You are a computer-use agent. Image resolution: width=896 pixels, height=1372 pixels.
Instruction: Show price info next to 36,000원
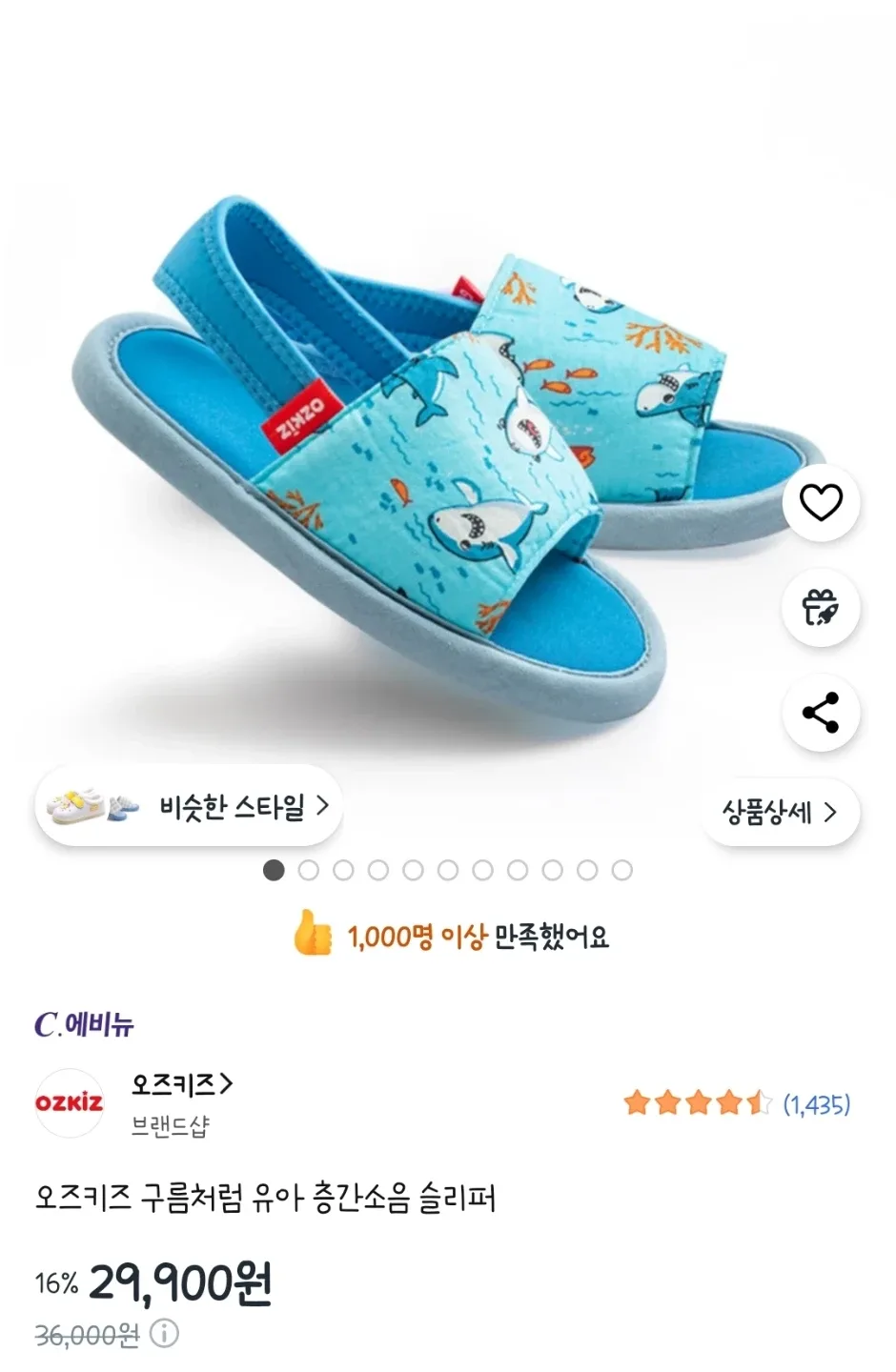164,1334
